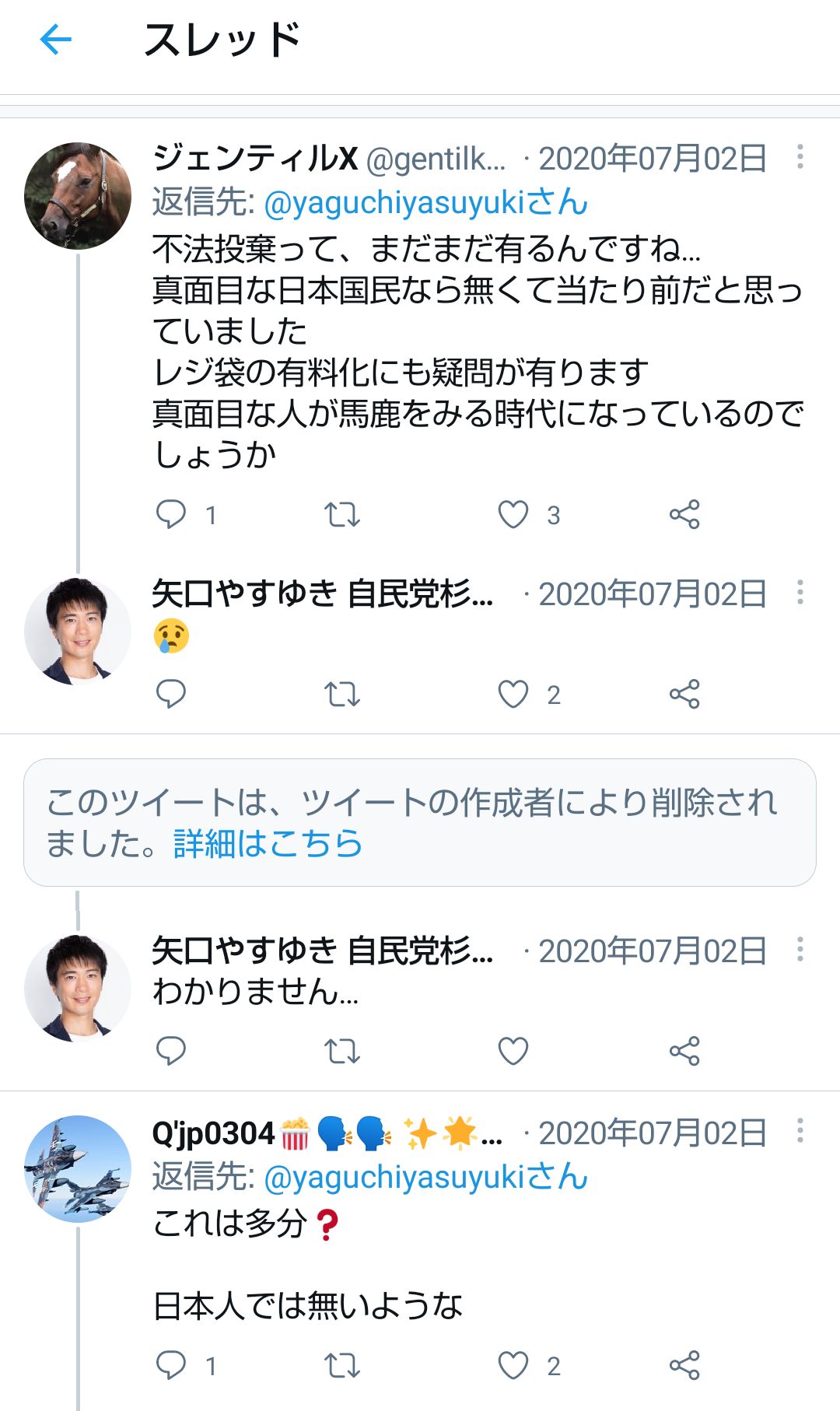
Task: Open 詳細はこちら link in deleted tweet notice
Action: coord(268,844)
